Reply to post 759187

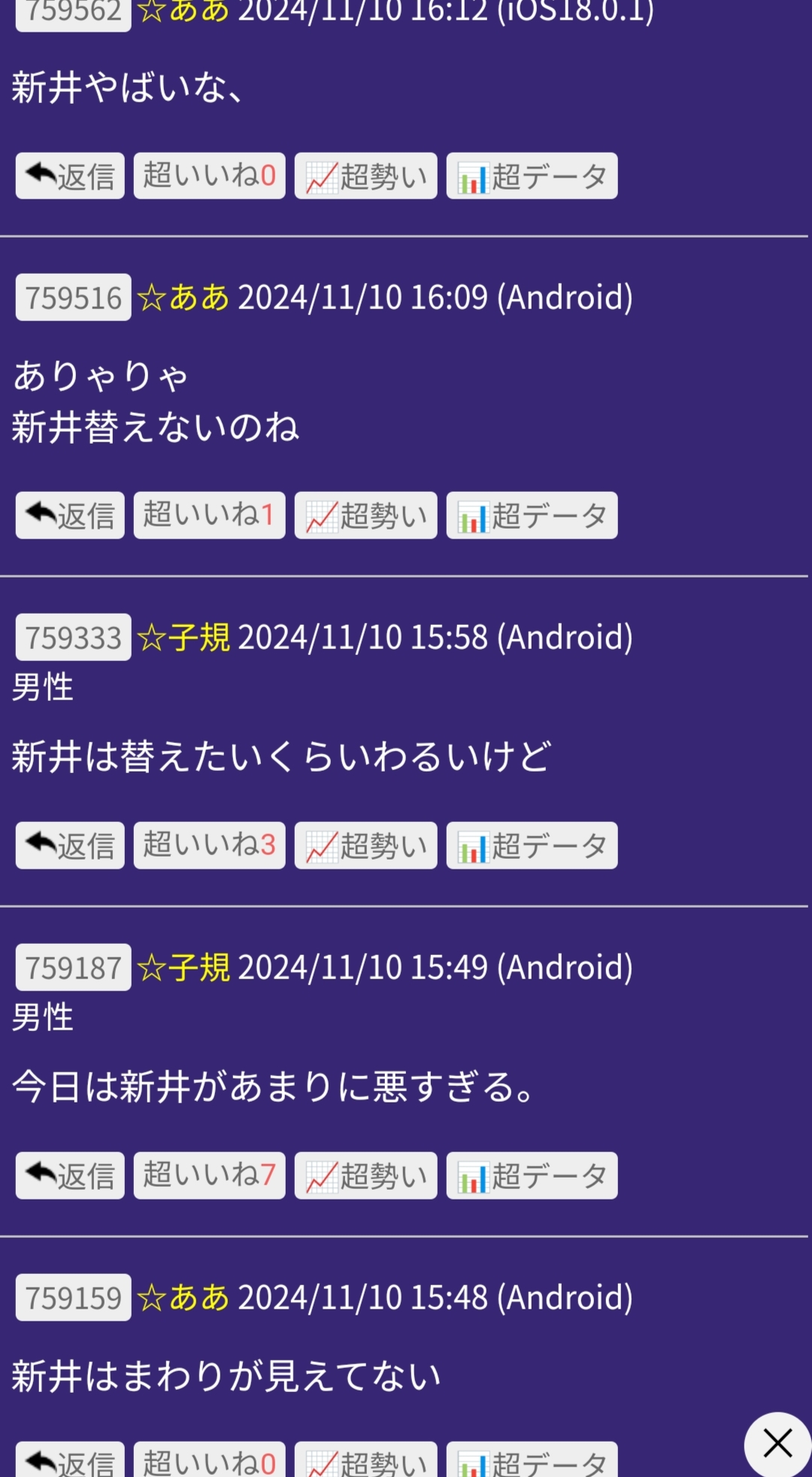70,1175
